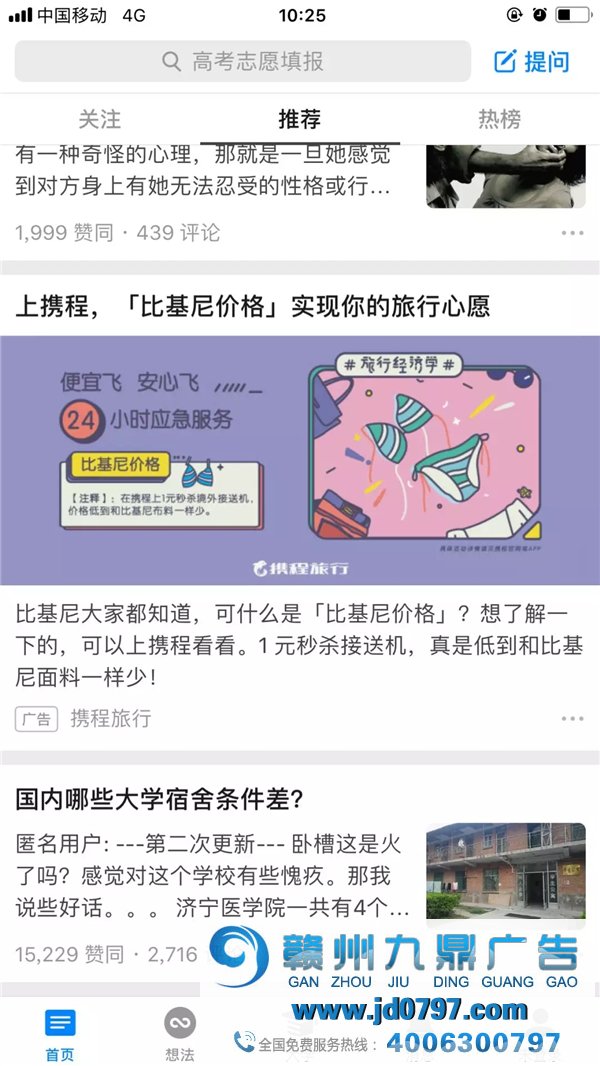The image size is (600, 1066).
Task: Switch to the 想法 tab
Action: coord(180,1034)
